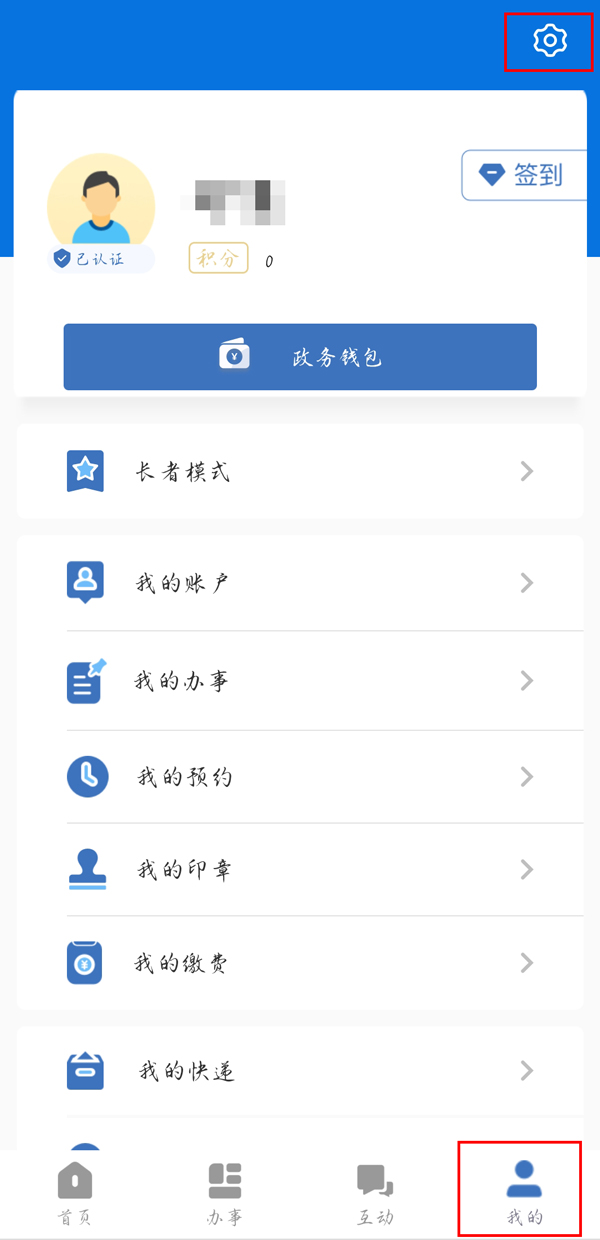
Task: Go to the 互动 tab
Action: [x=375, y=1193]
